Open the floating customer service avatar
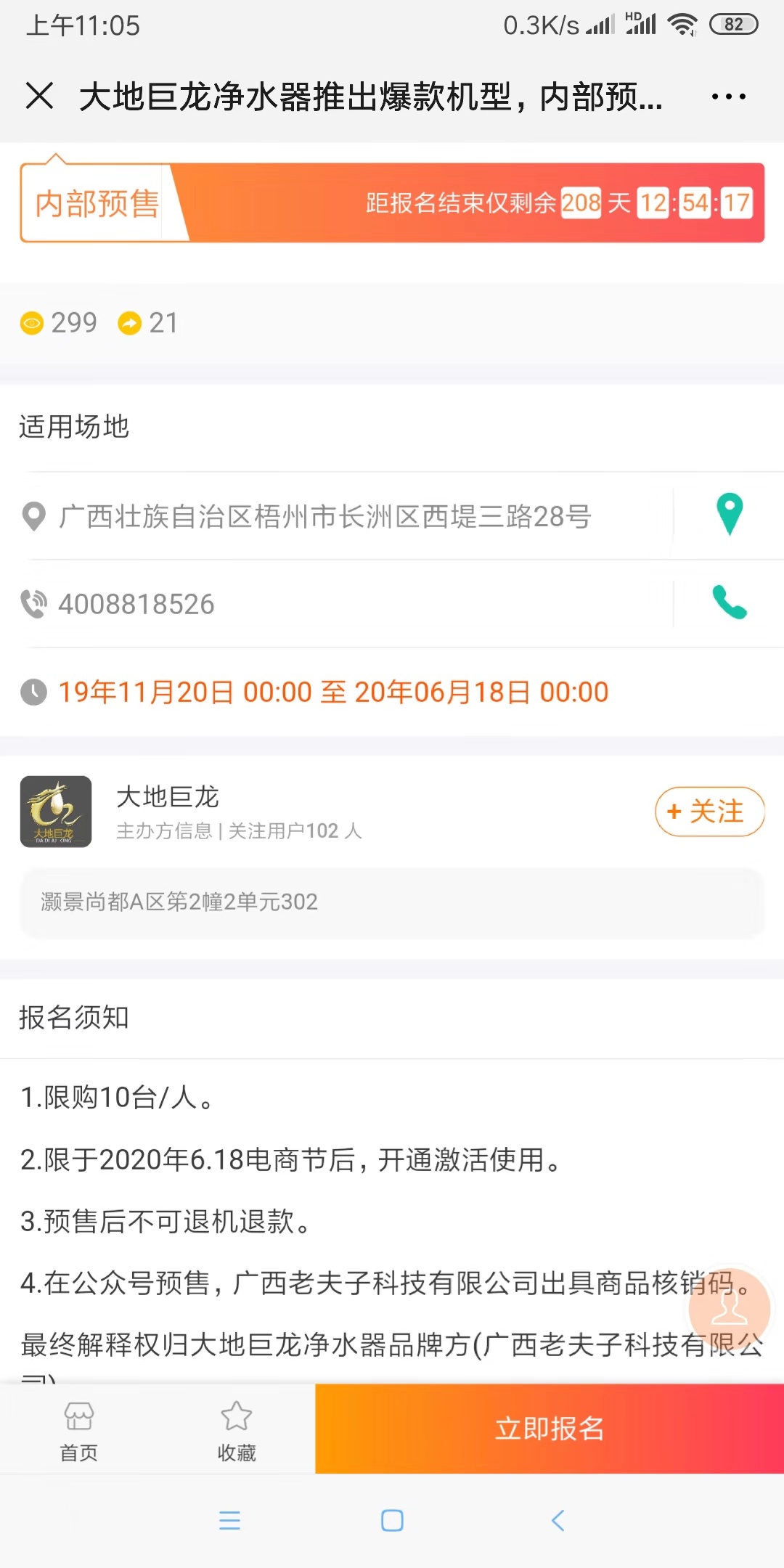Viewport: 784px width, 1568px height. pos(729,1308)
